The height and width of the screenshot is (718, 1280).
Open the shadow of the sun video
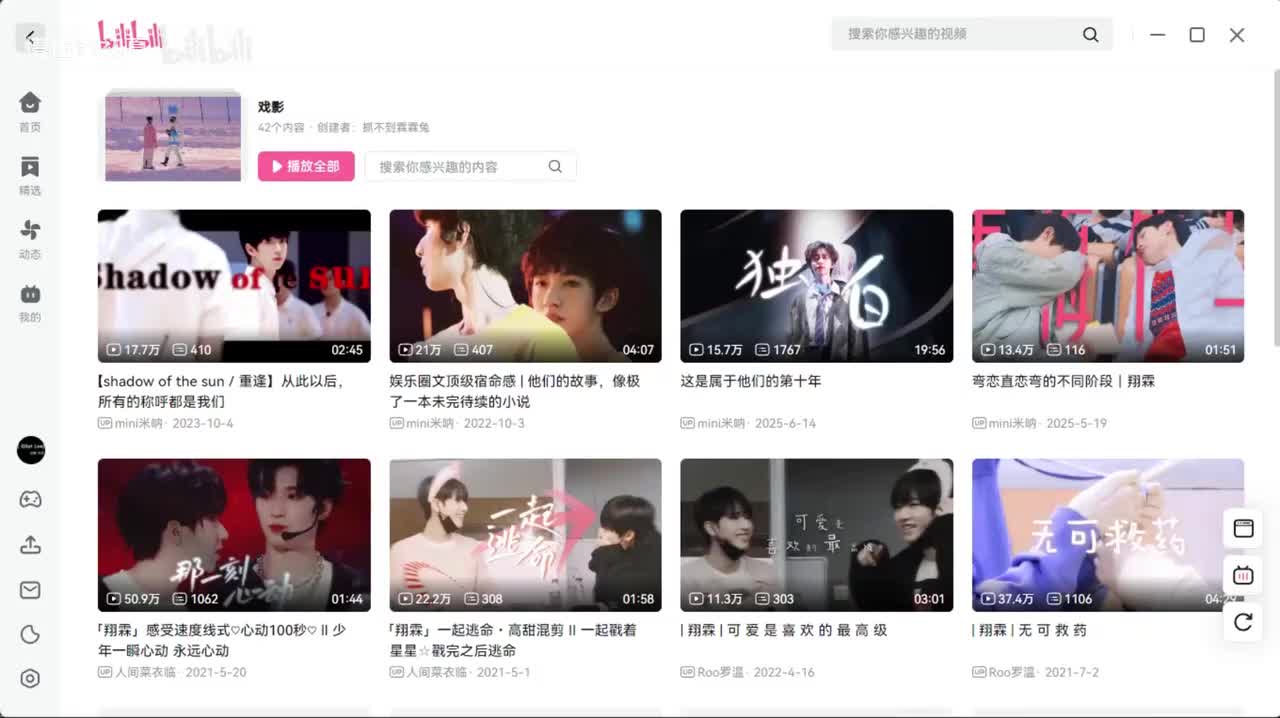pos(234,286)
